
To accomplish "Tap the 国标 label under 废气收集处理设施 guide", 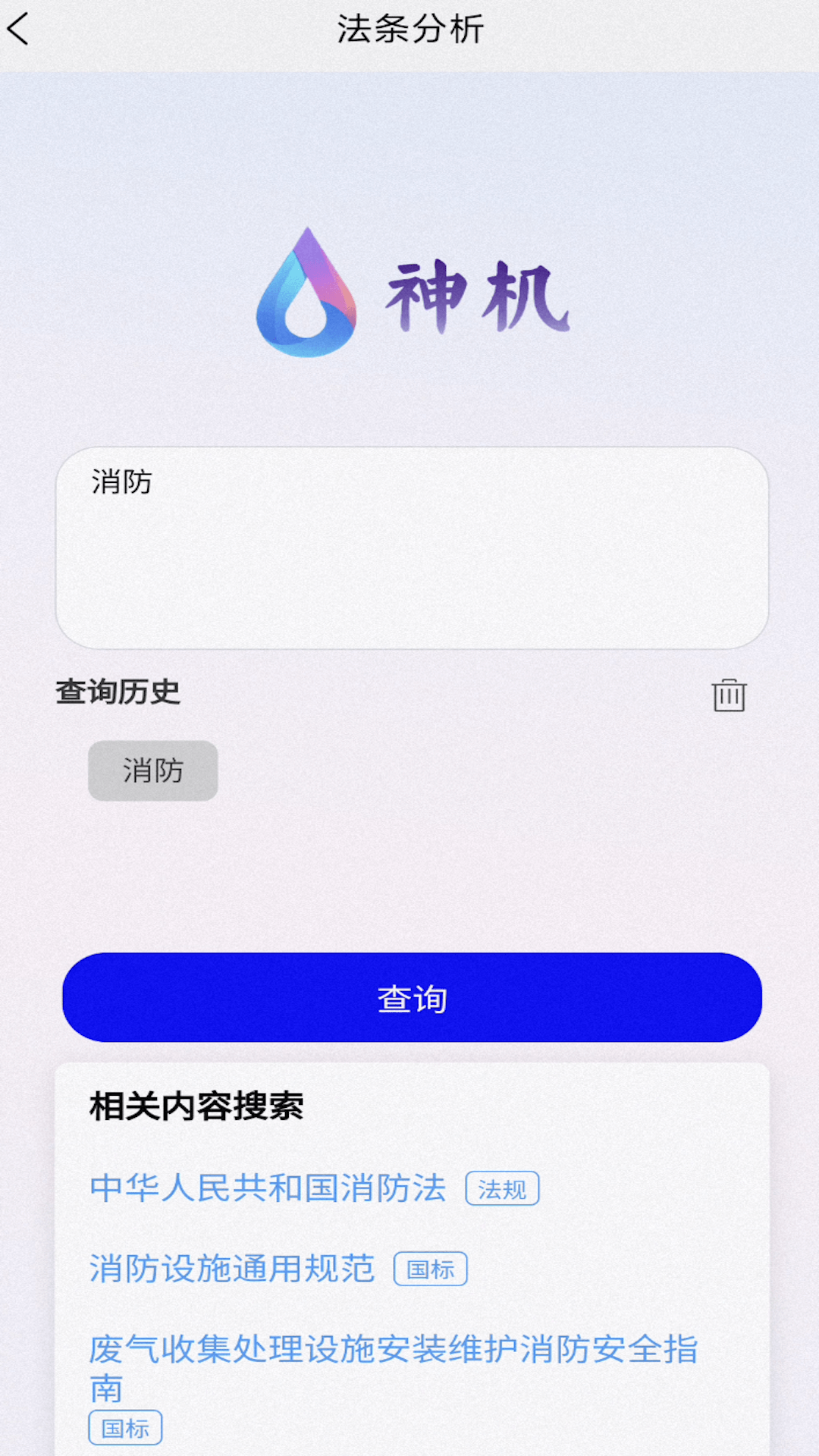I will (x=124, y=1426).
